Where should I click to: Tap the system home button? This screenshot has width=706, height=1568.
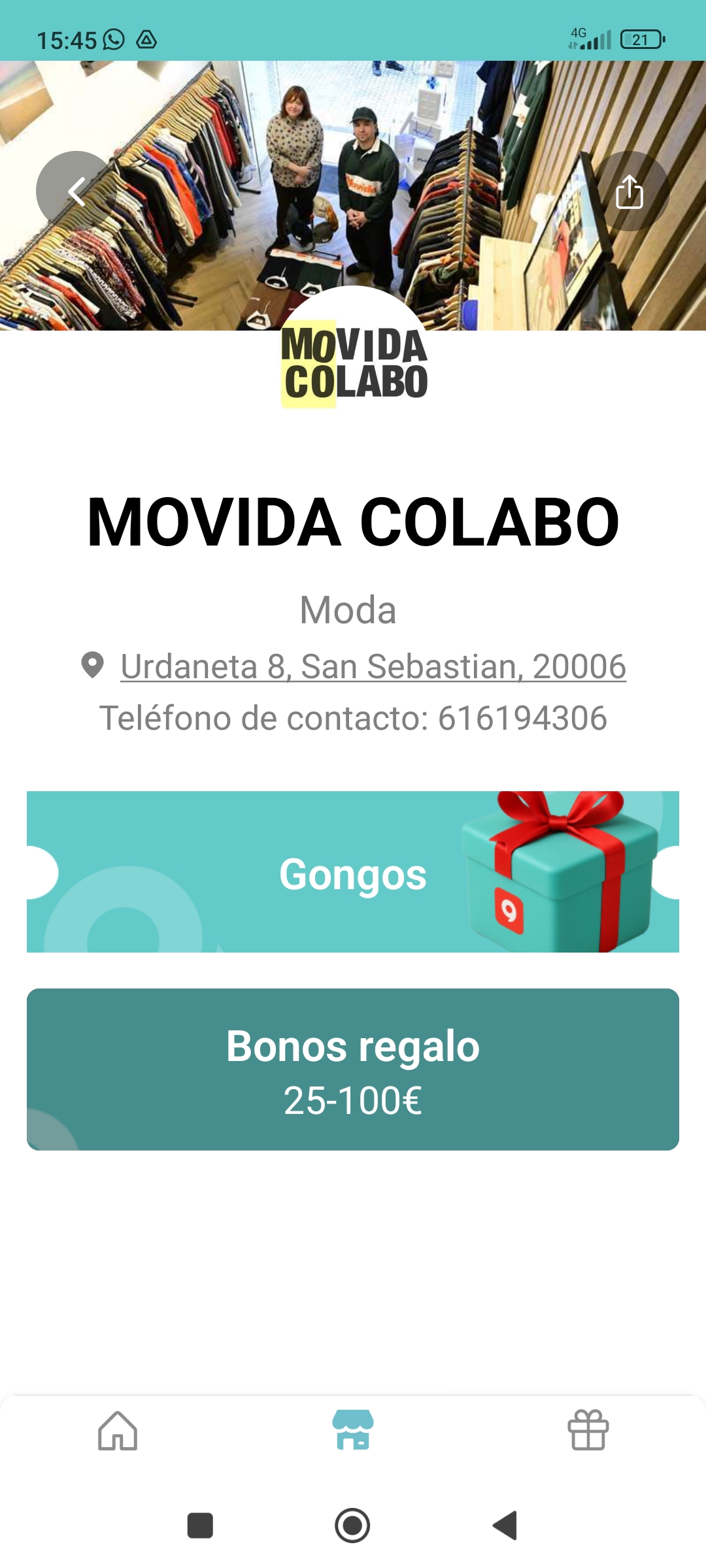pyautogui.click(x=352, y=1526)
